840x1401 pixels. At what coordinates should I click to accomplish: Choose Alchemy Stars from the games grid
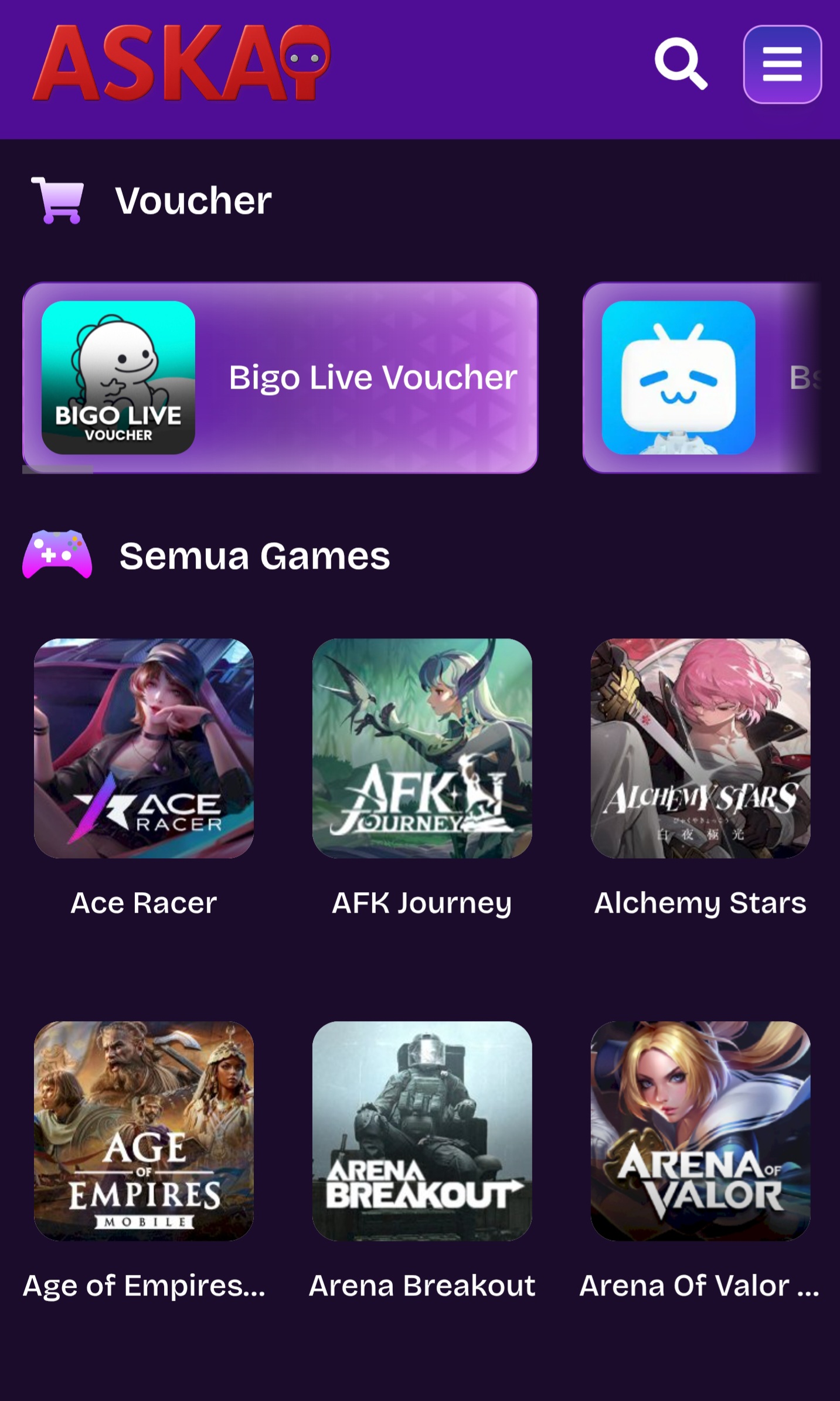click(700, 749)
